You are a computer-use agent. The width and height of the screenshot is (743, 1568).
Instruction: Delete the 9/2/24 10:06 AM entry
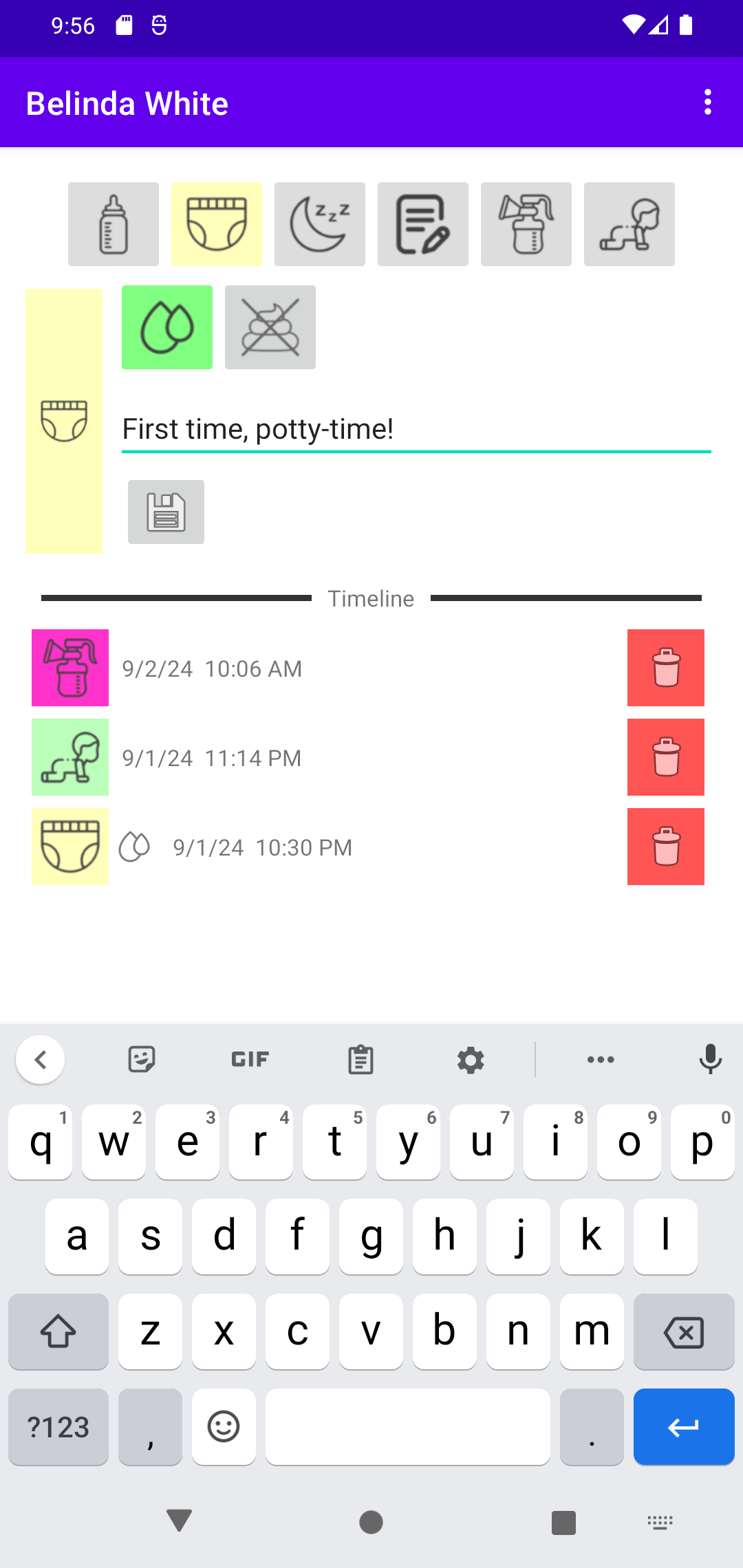pos(666,668)
